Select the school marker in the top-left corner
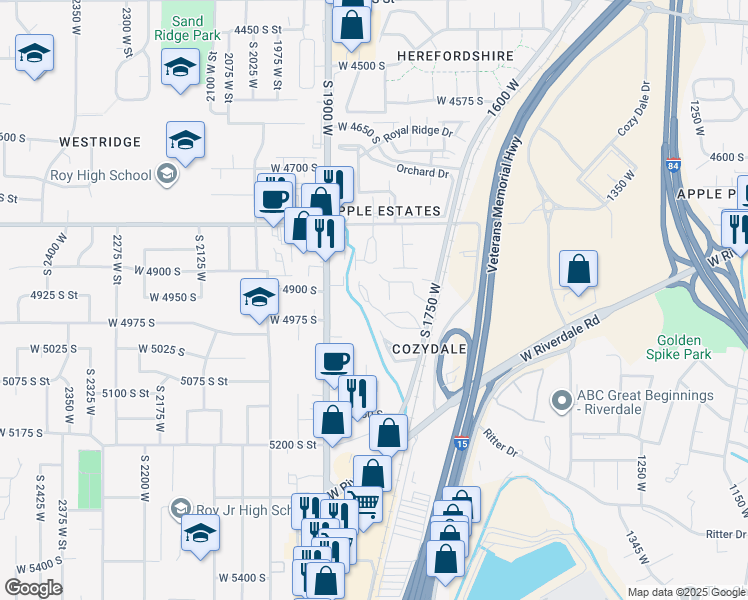748x600 pixels. [35, 54]
